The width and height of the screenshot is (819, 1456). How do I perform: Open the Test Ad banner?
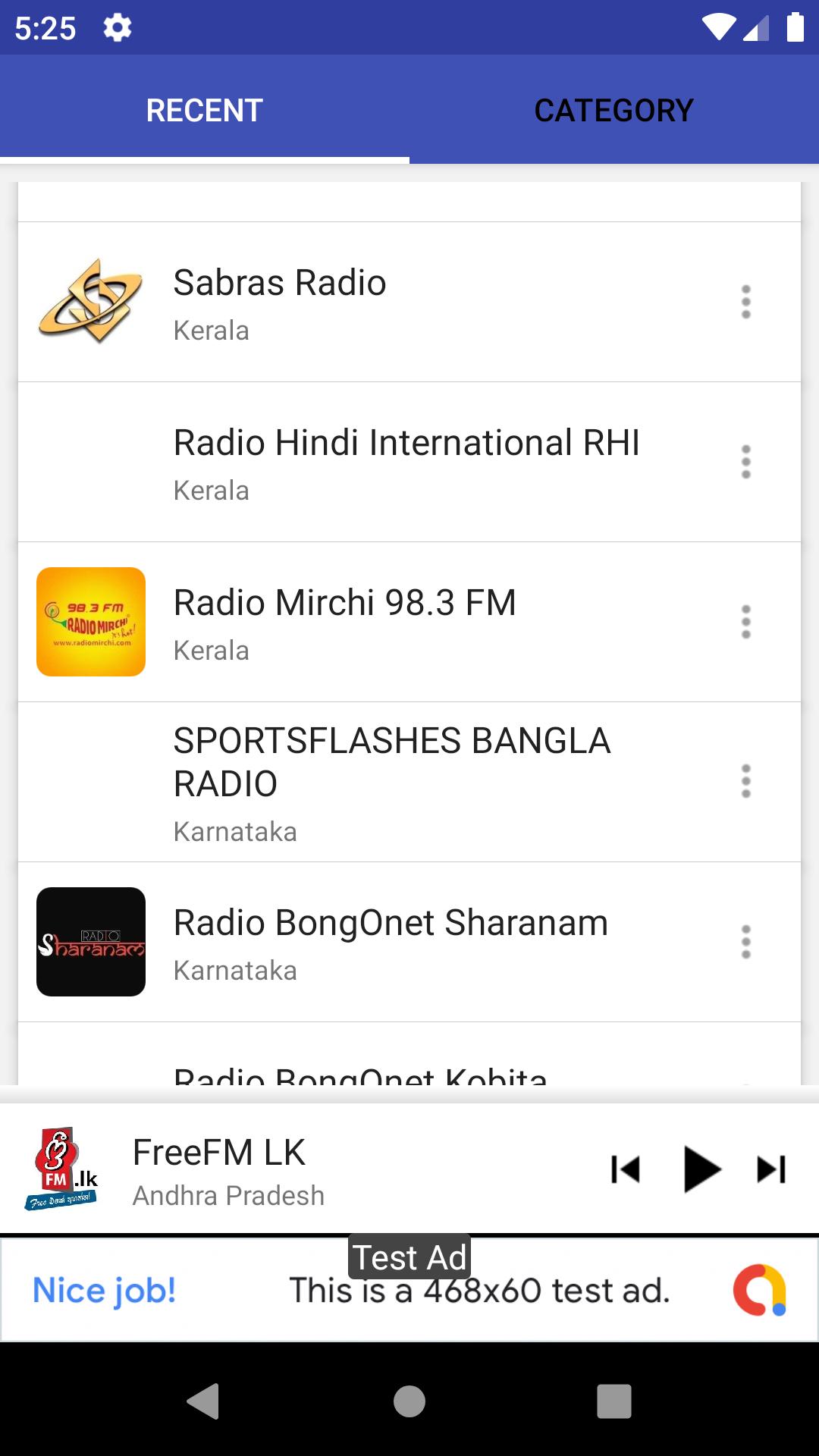[409, 1289]
